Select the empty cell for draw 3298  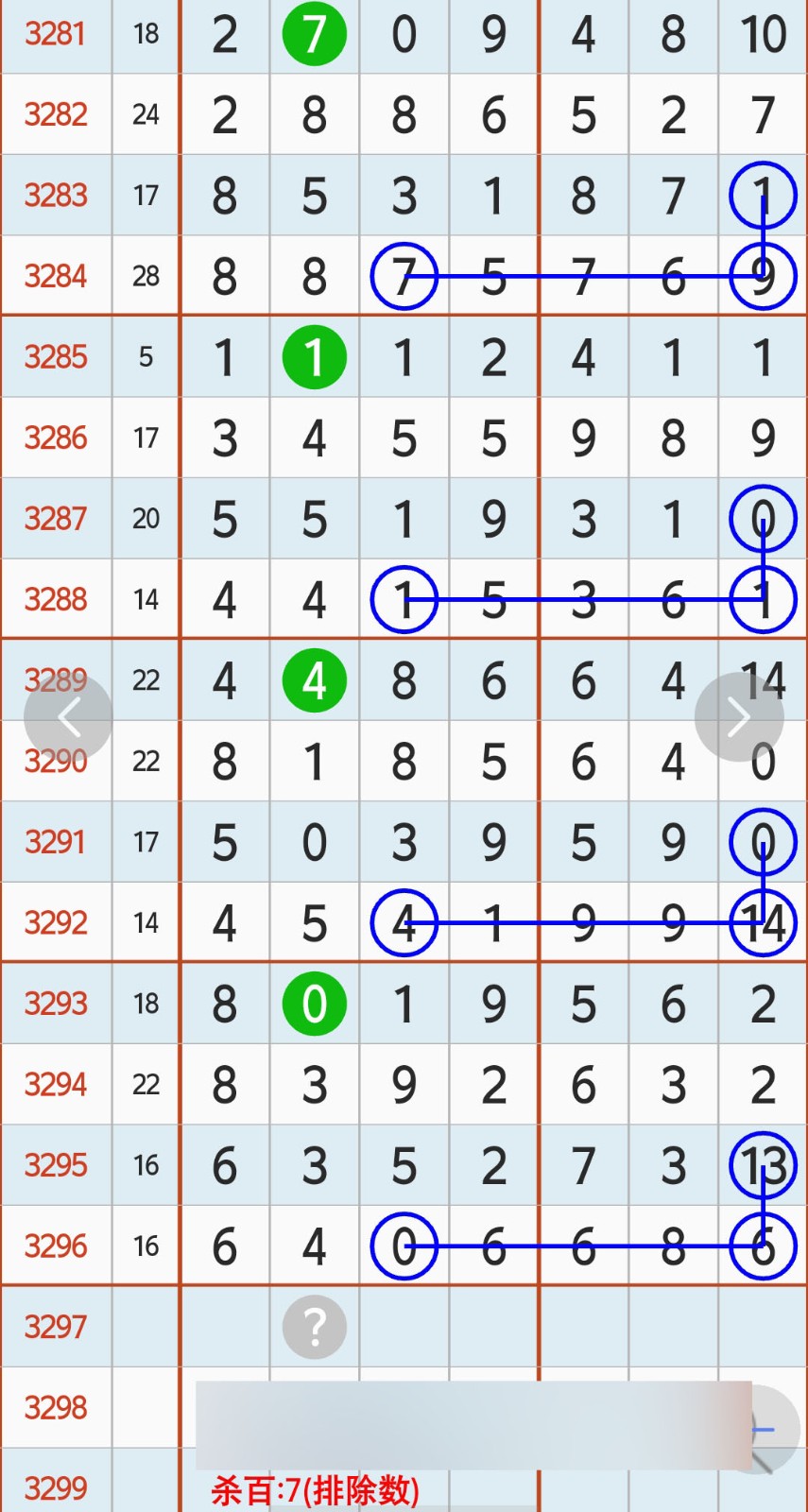pyautogui.click(x=56, y=1408)
